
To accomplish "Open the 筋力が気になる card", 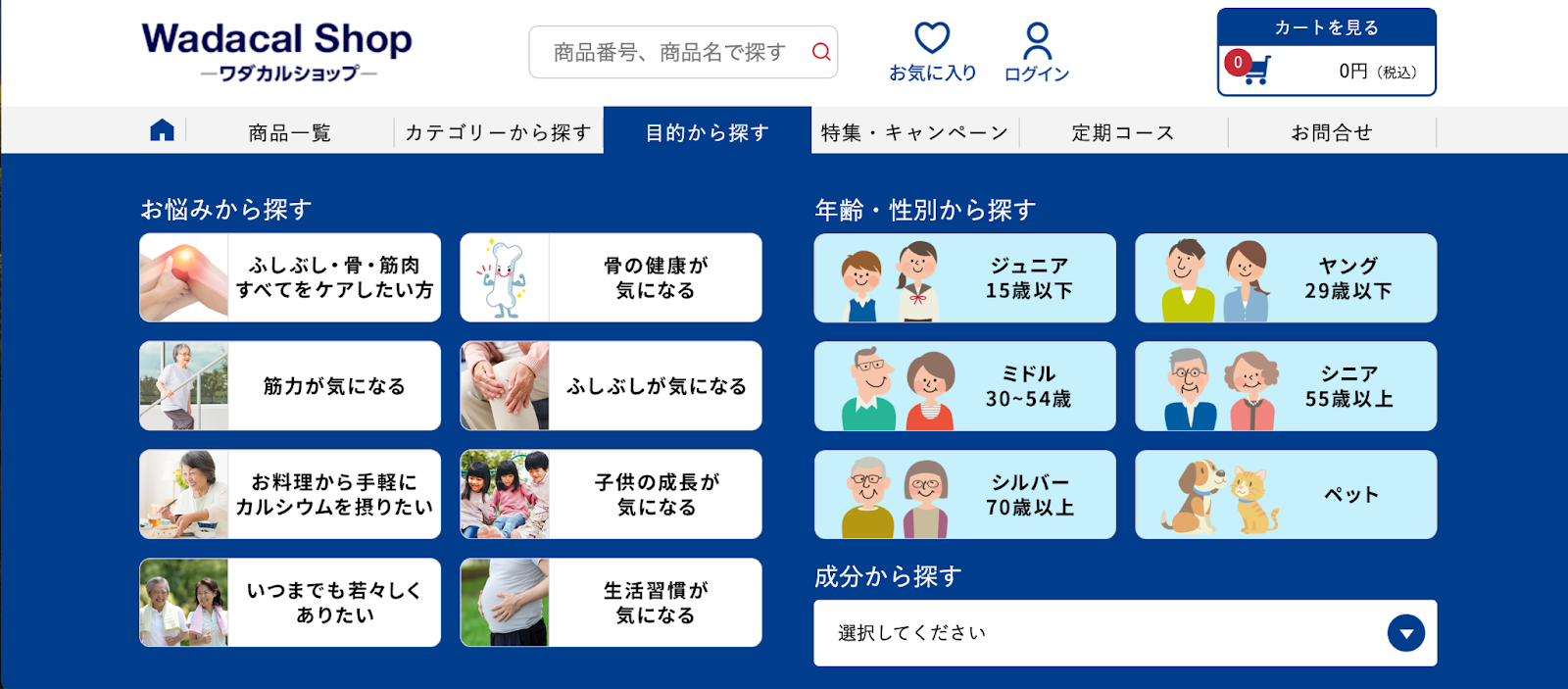I will pos(290,385).
